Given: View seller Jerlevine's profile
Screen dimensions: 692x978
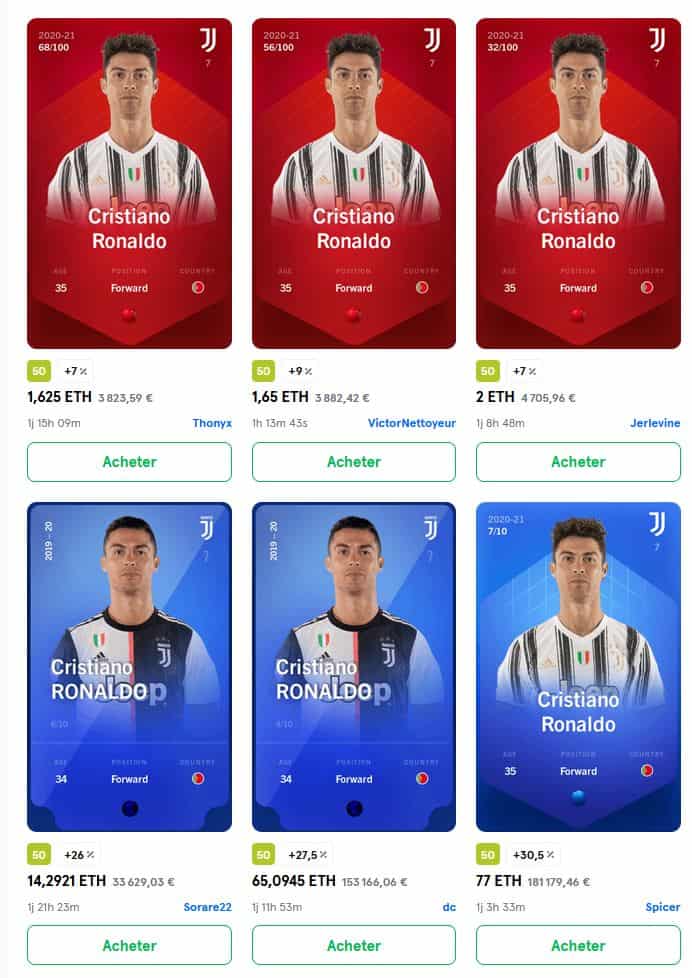Looking at the screenshot, I should pos(655,423).
